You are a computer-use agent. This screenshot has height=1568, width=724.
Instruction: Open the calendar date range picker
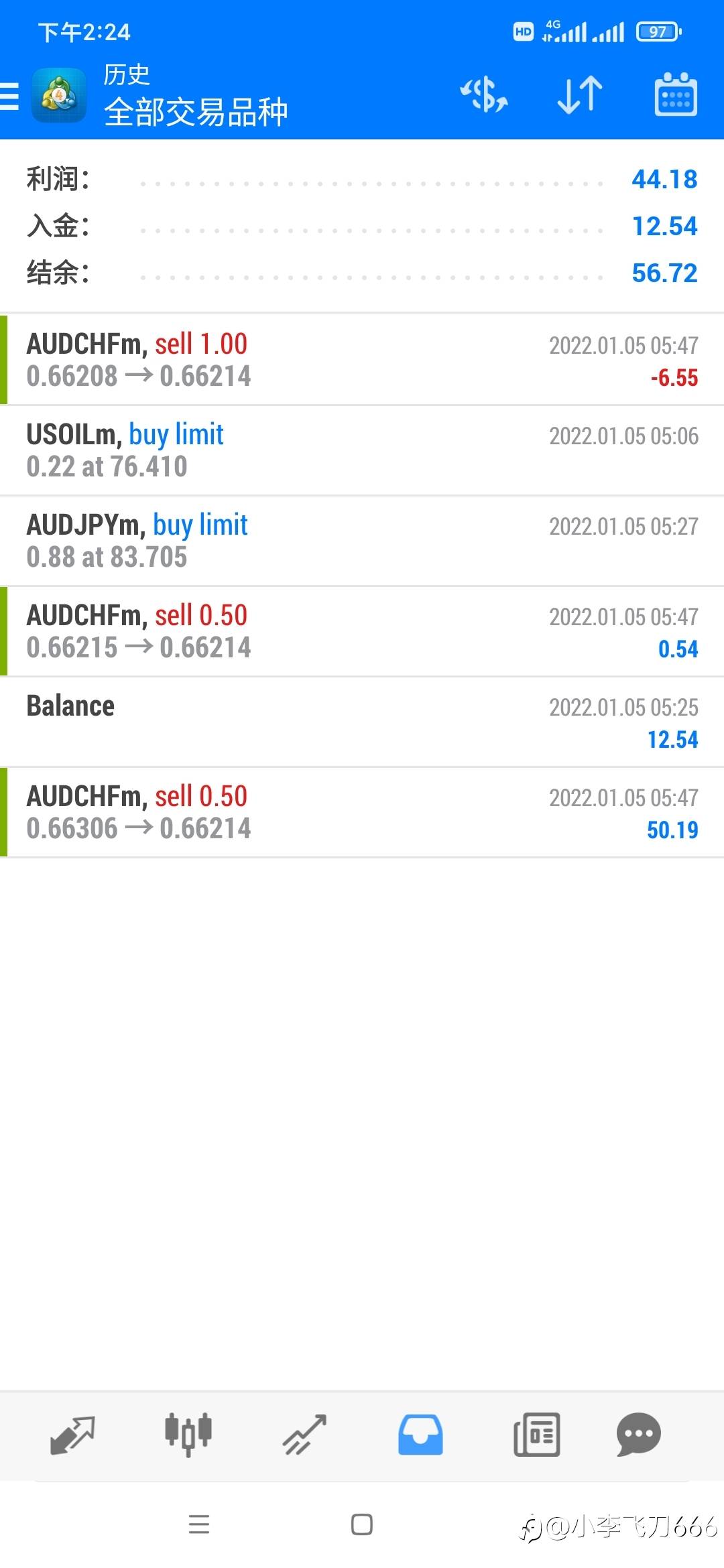point(675,94)
